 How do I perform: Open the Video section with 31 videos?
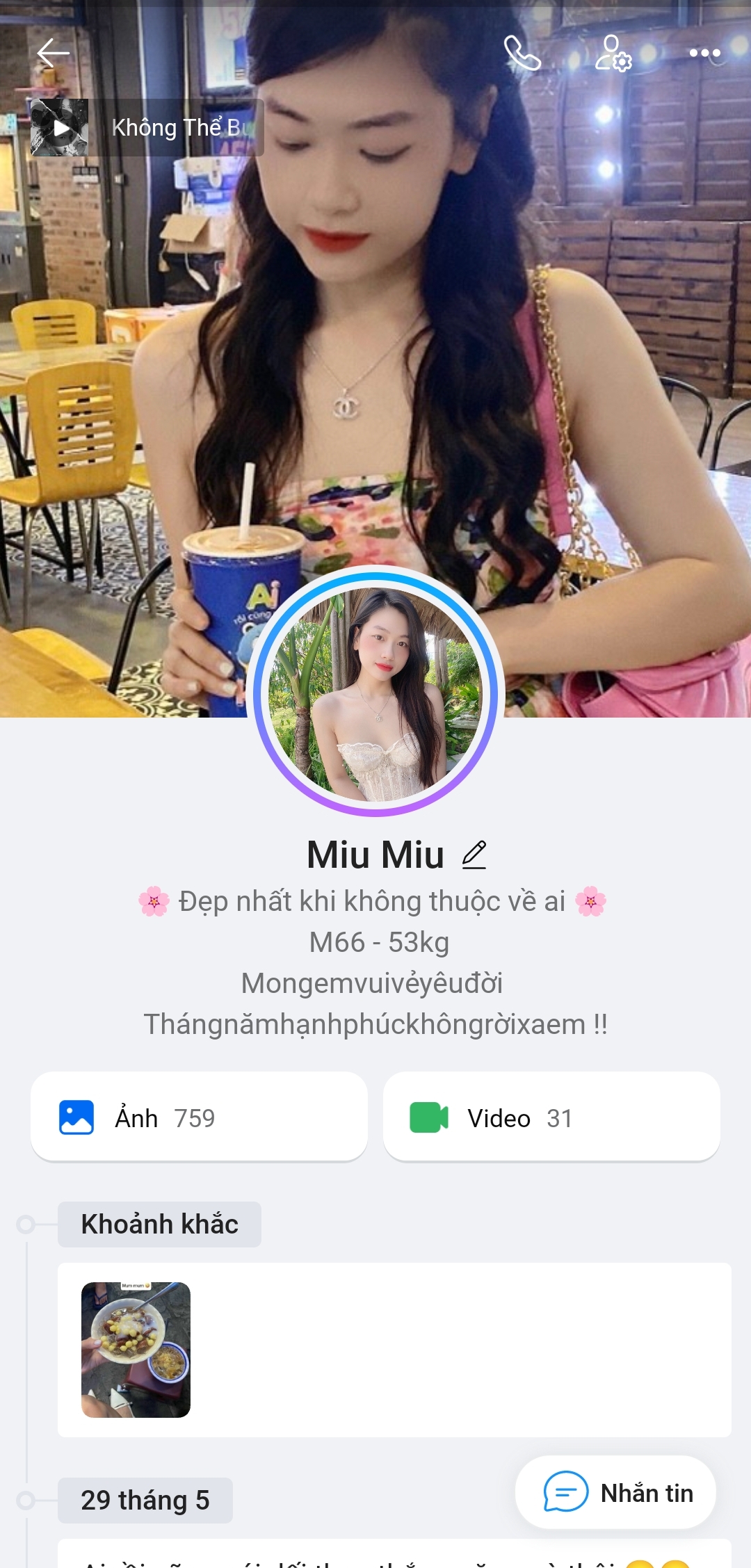551,1117
